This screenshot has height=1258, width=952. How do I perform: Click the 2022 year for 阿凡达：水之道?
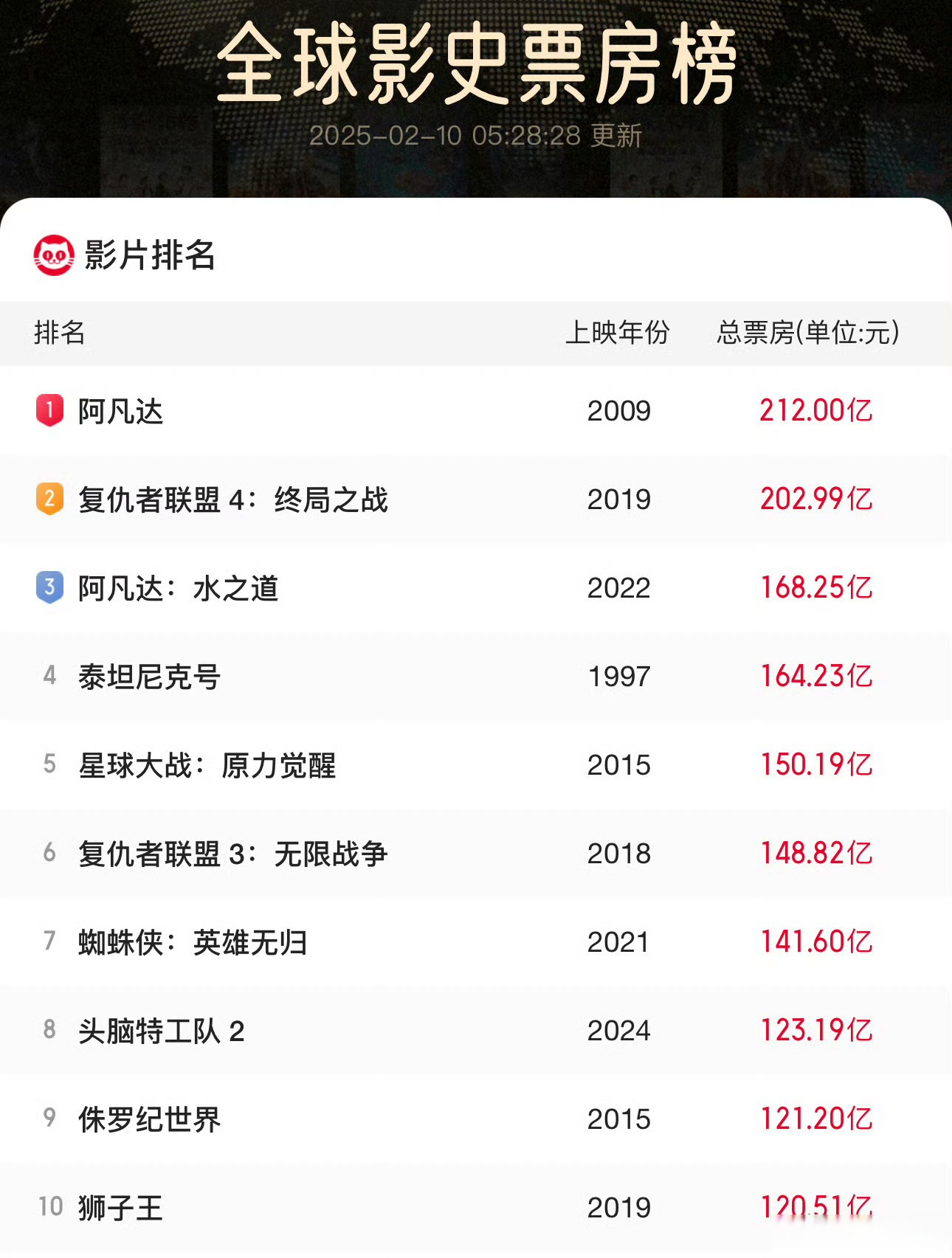(618, 588)
